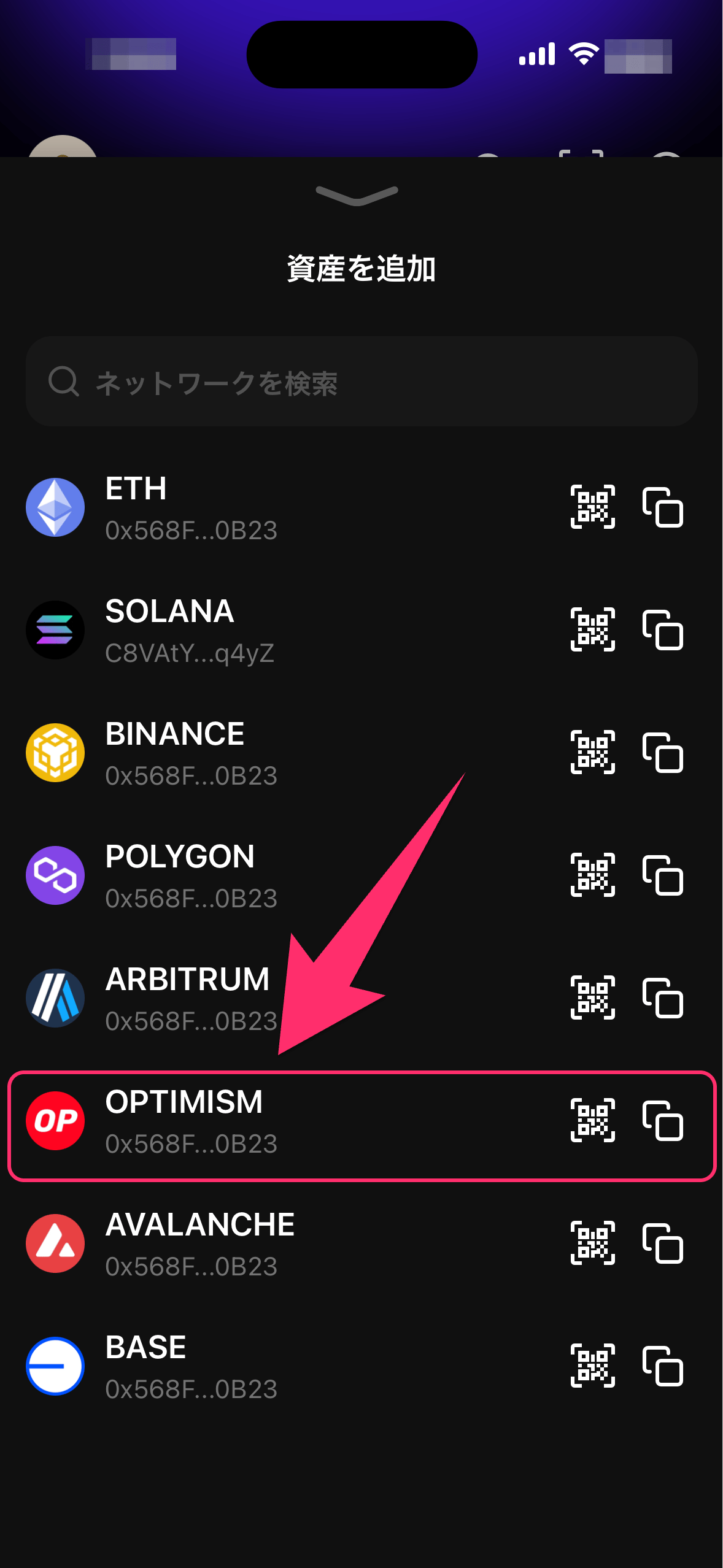Copy the AVALANCHE address

(x=662, y=1243)
